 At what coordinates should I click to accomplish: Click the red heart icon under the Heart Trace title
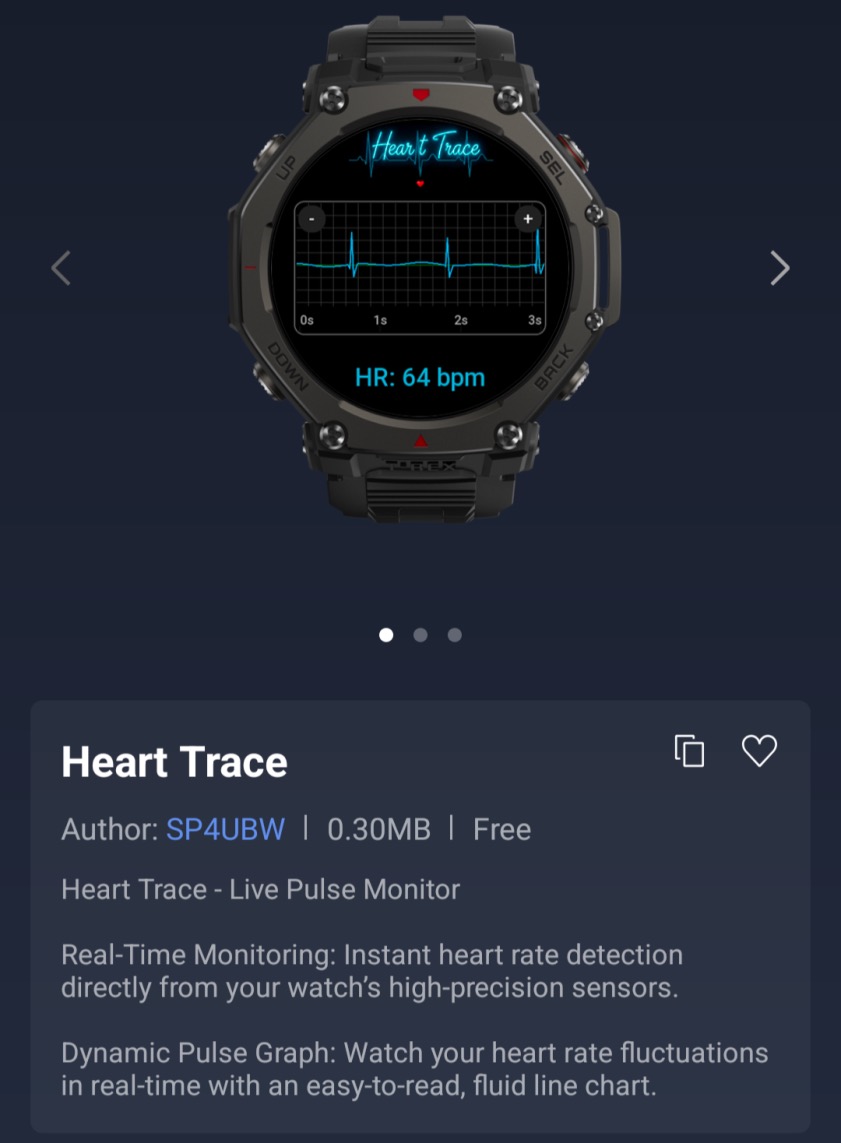pyautogui.click(x=421, y=182)
